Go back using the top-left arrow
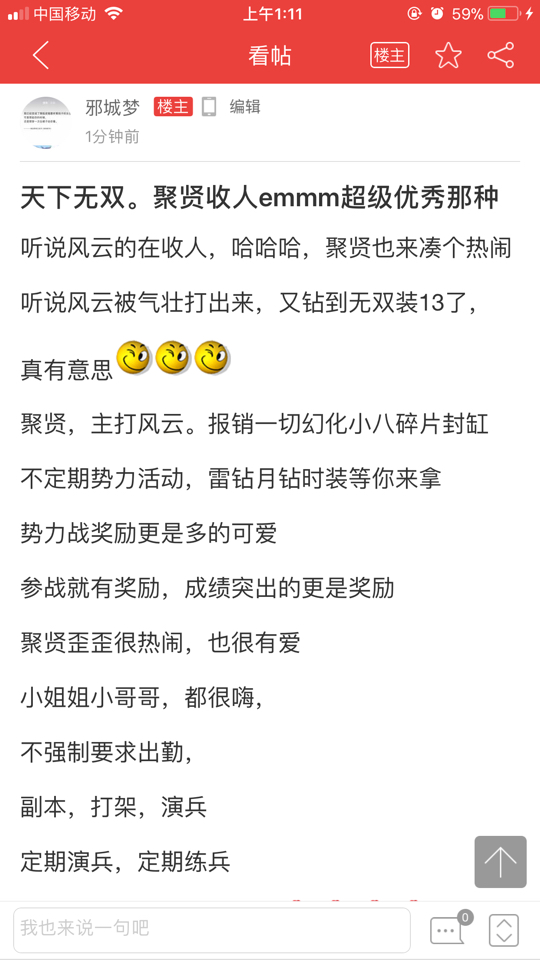The width and height of the screenshot is (540, 960). coord(40,56)
